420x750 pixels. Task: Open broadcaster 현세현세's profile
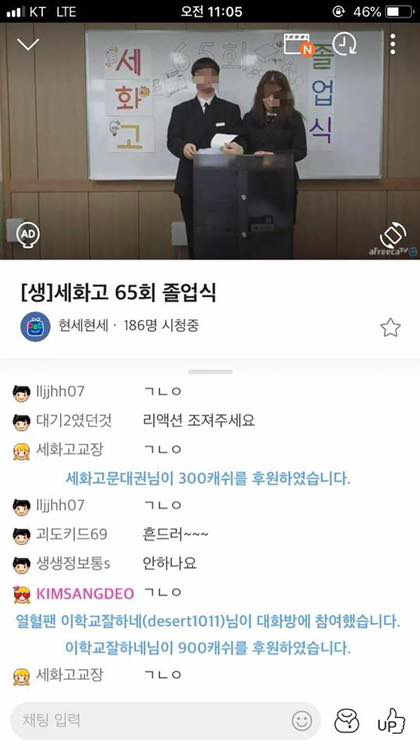(35, 326)
